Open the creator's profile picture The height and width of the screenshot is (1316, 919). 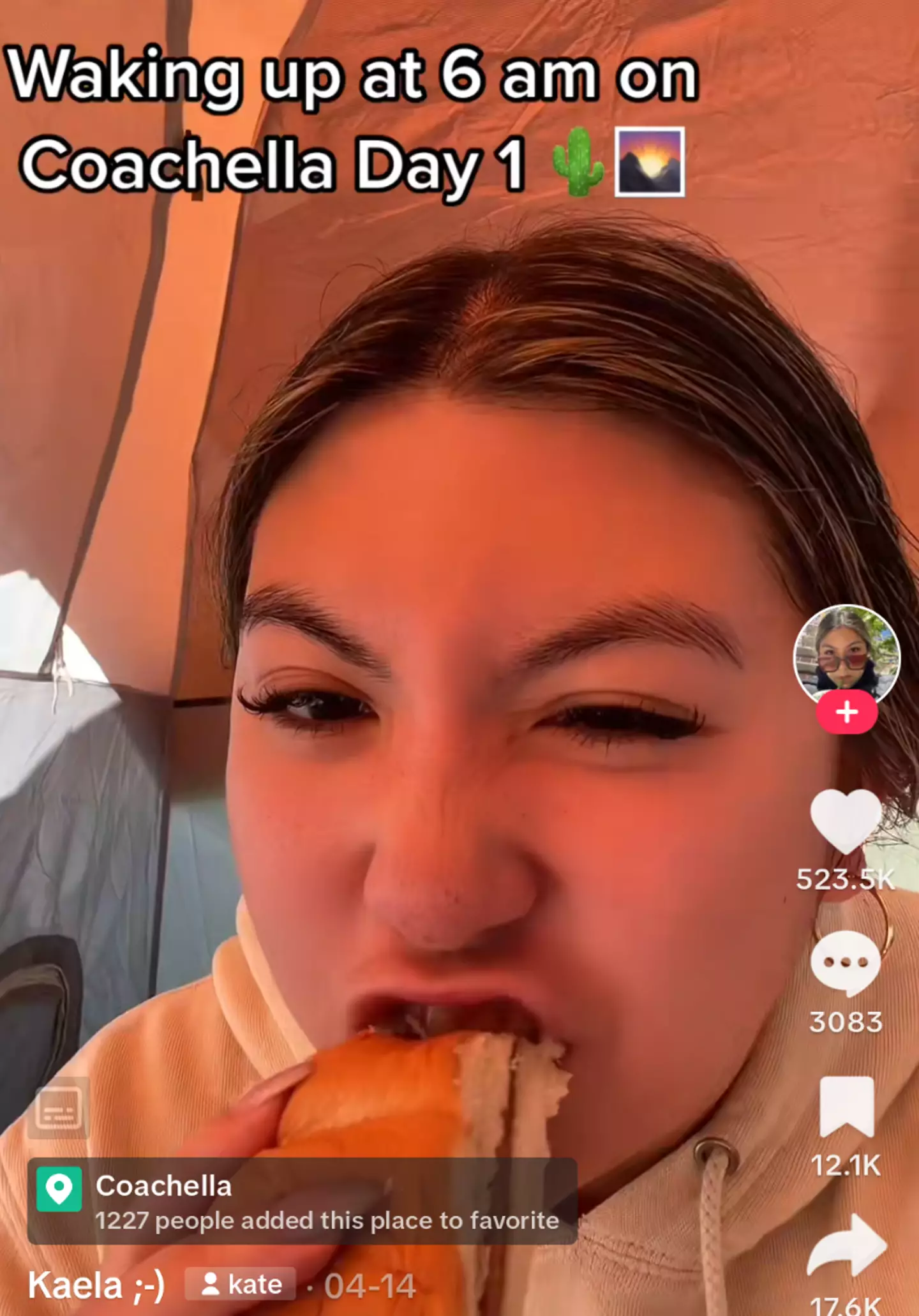(846, 654)
